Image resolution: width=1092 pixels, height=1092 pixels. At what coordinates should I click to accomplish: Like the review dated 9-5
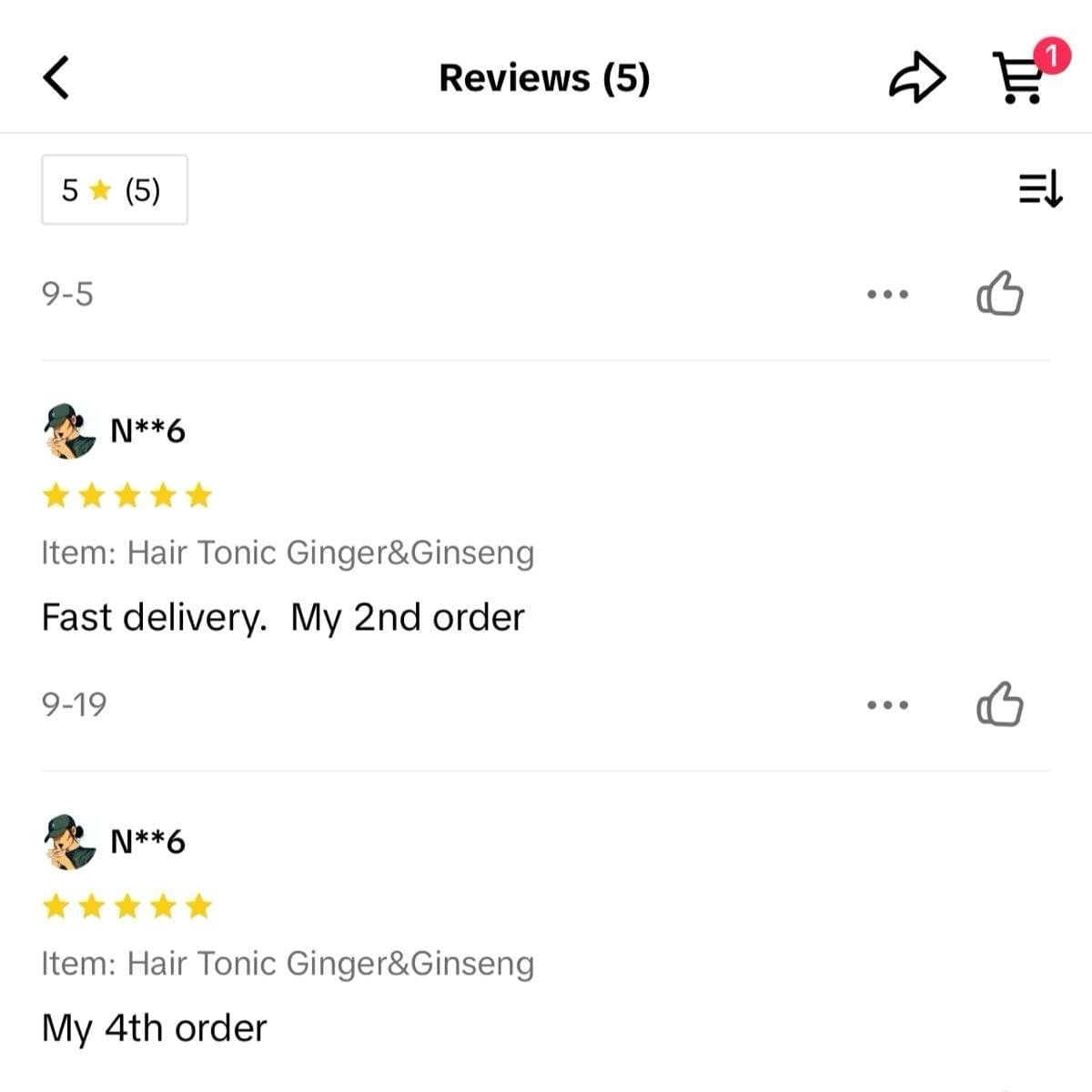coord(999,295)
